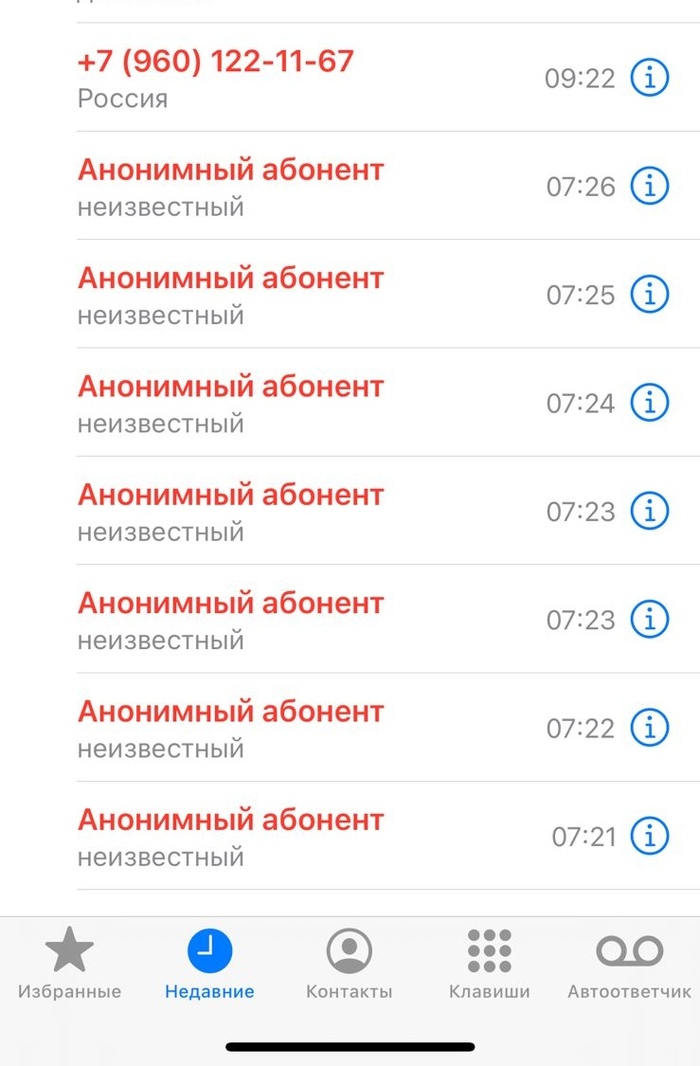Open the Автоответчик voicemail tab
The height and width of the screenshot is (1066, 700).
pyautogui.click(x=629, y=963)
